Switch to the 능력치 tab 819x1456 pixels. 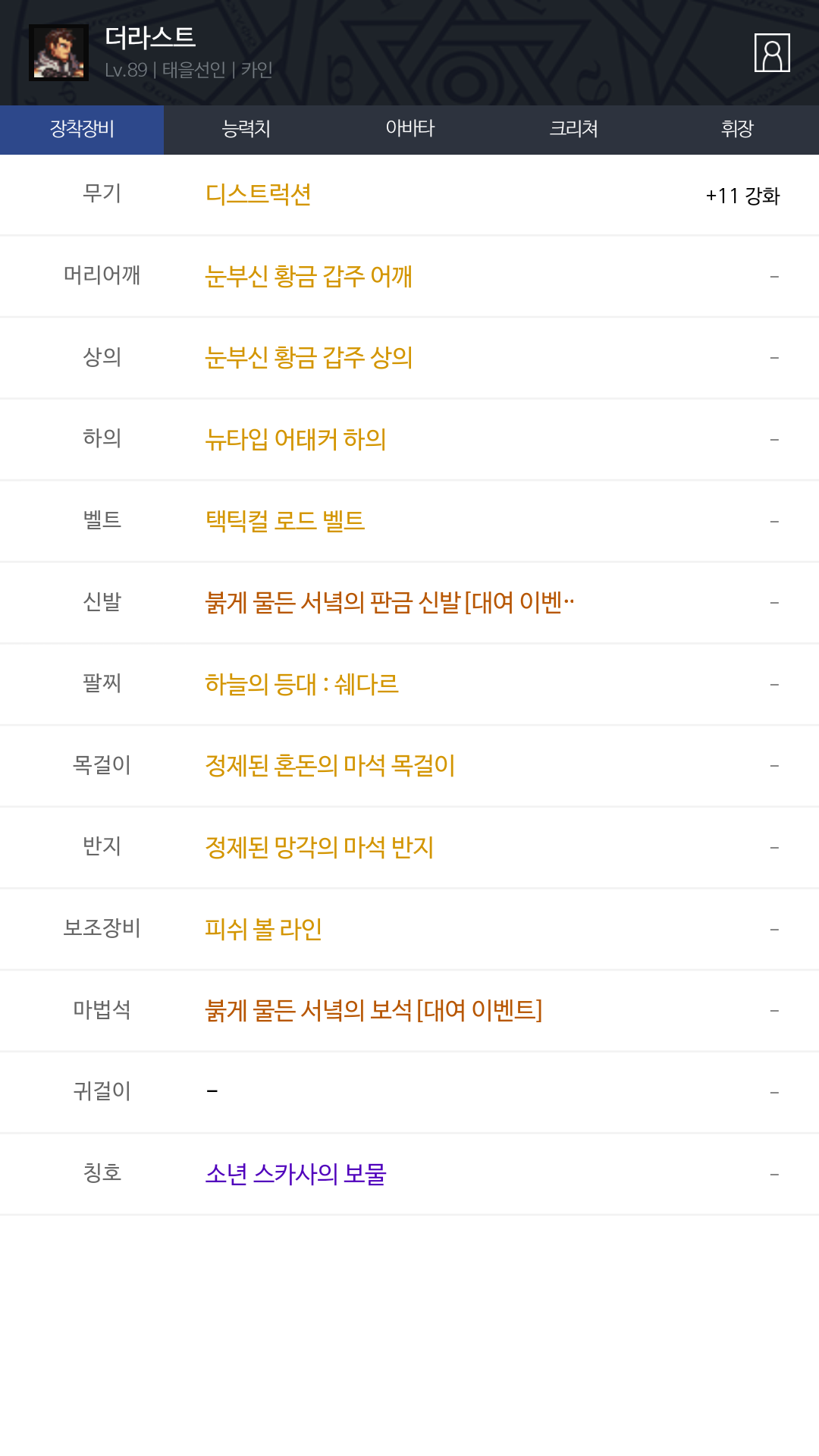pyautogui.click(x=246, y=130)
